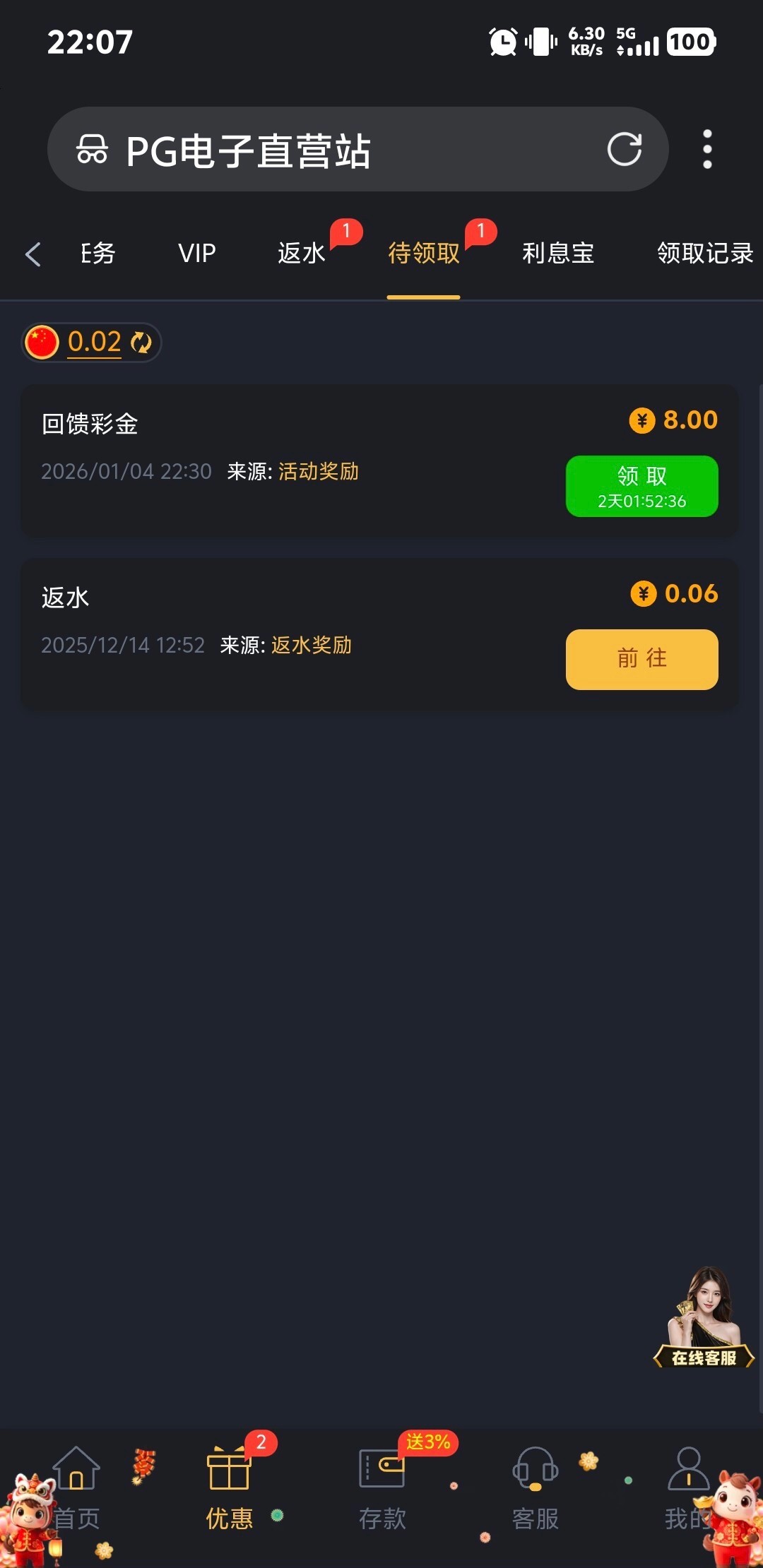The image size is (763, 1568).
Task: Open the 客服 tab in bottom navigation
Action: (x=535, y=1487)
